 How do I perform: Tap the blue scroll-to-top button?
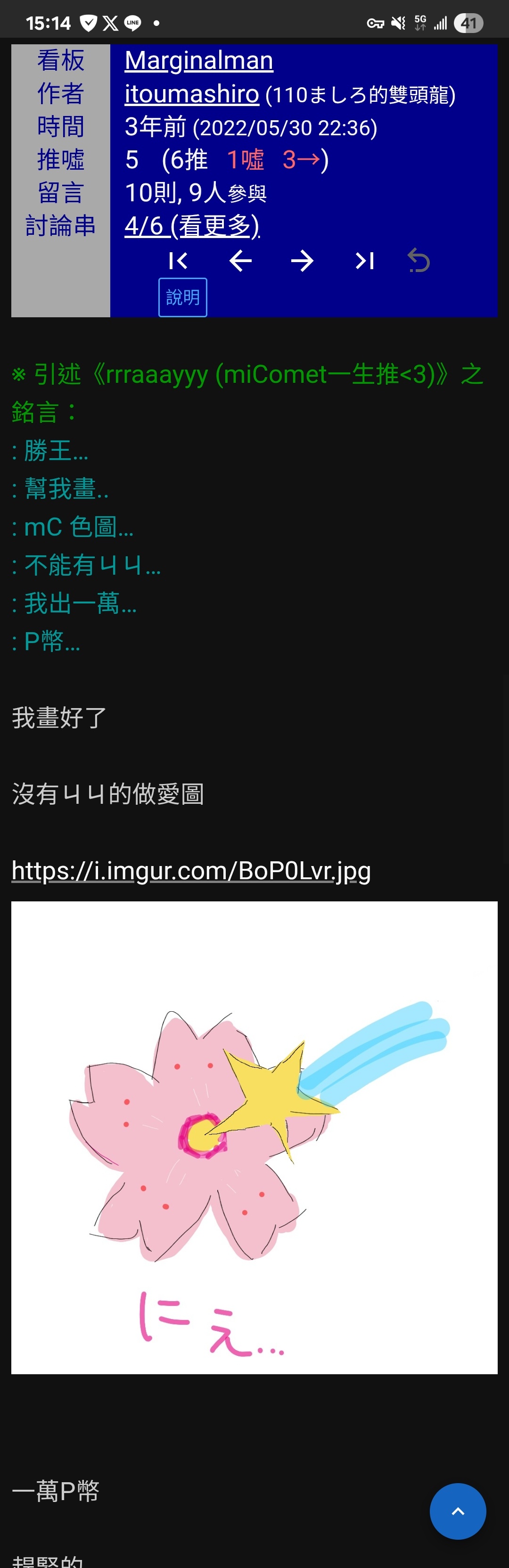pos(457,1511)
